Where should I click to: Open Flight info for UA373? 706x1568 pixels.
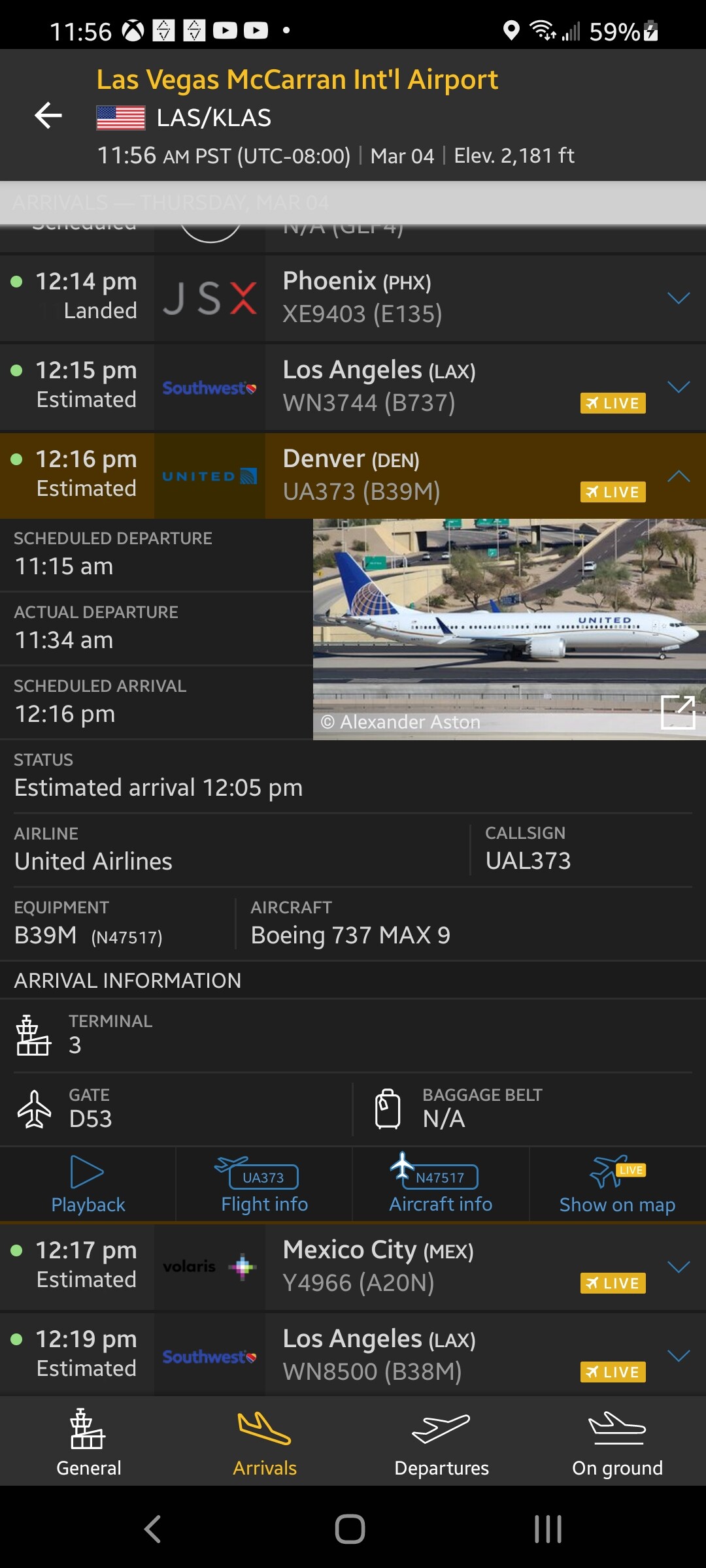(264, 1184)
